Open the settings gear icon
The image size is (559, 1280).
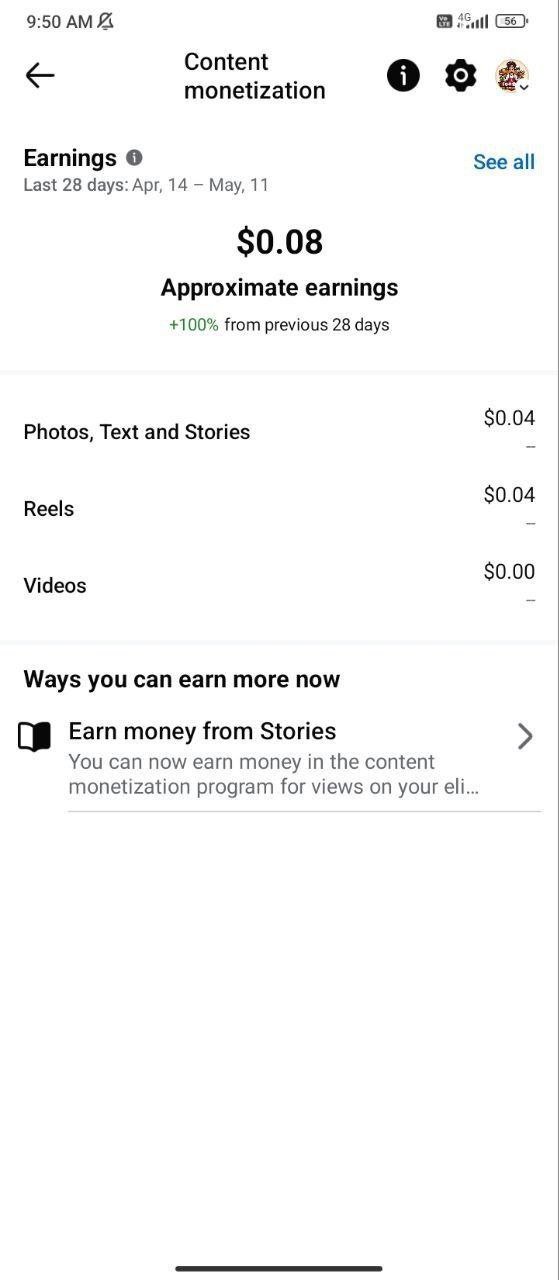tap(460, 75)
